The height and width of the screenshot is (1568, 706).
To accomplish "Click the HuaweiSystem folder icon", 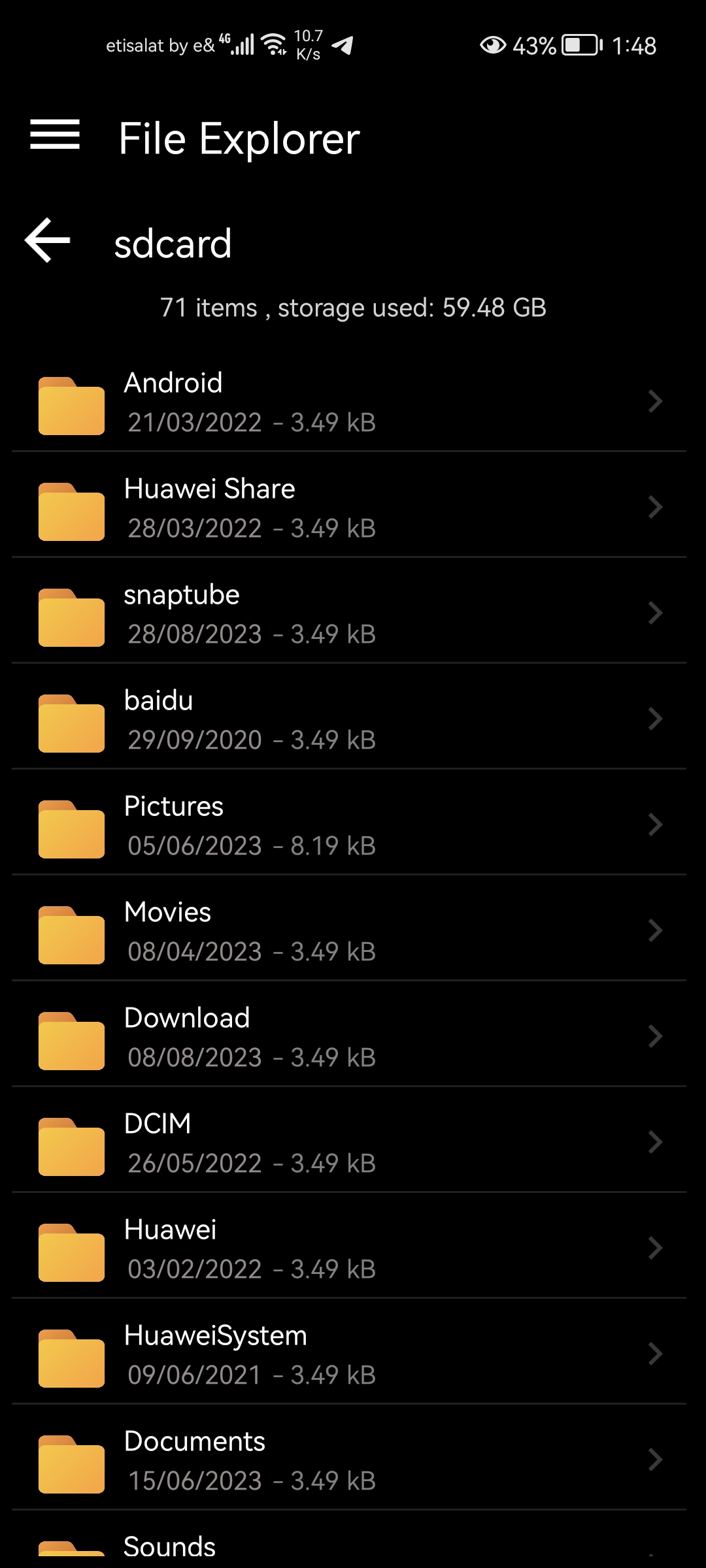I will click(72, 1354).
